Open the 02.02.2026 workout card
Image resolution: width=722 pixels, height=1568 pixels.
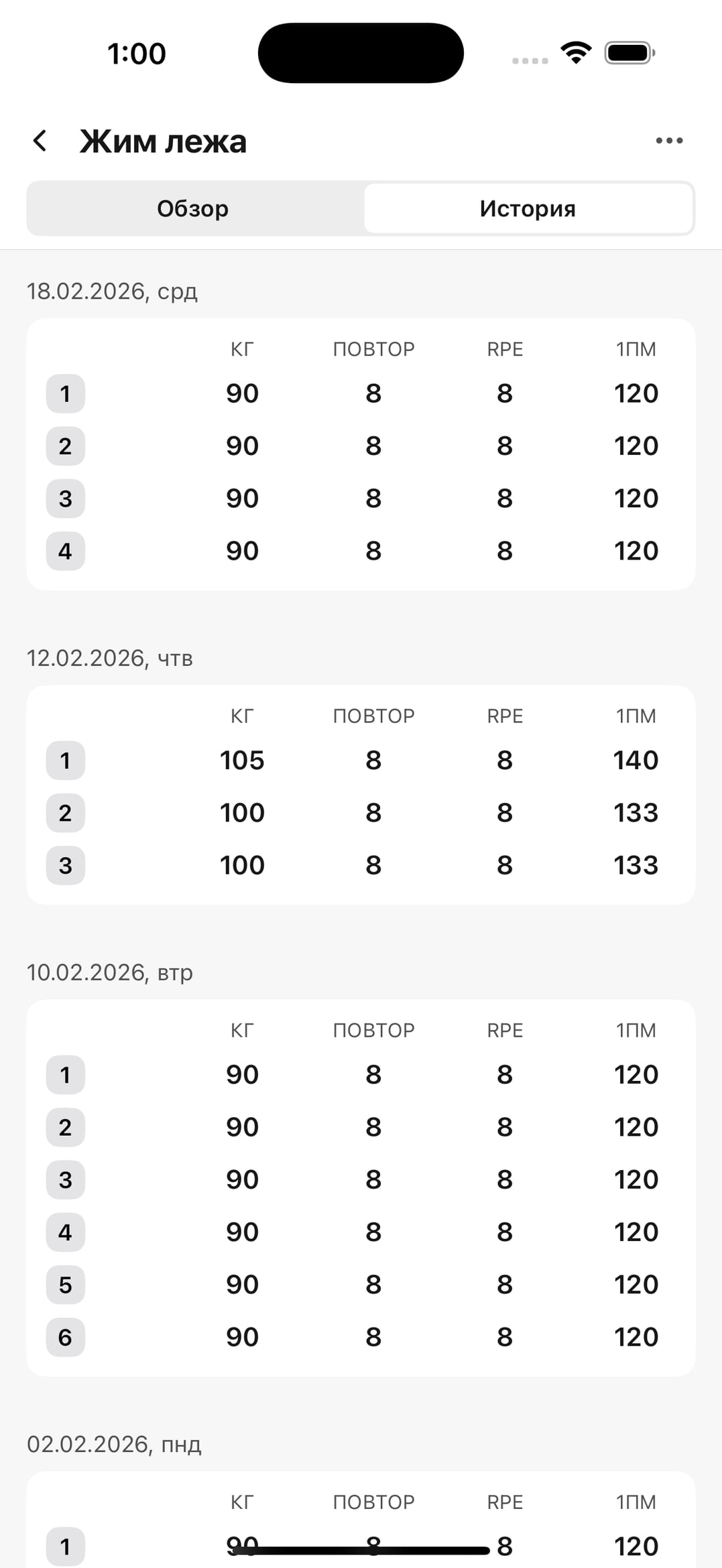[x=361, y=1521]
